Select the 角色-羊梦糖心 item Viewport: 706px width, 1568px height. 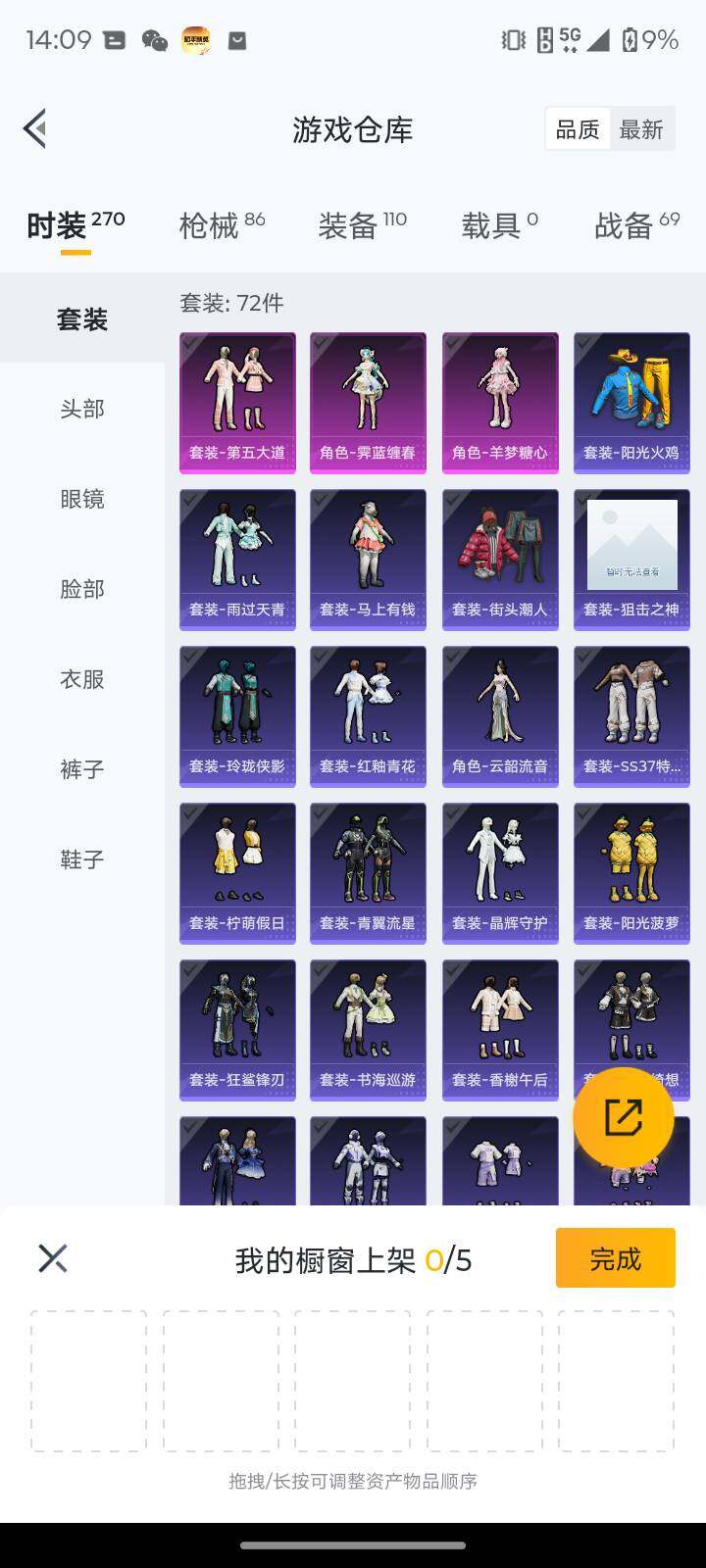[x=500, y=402]
